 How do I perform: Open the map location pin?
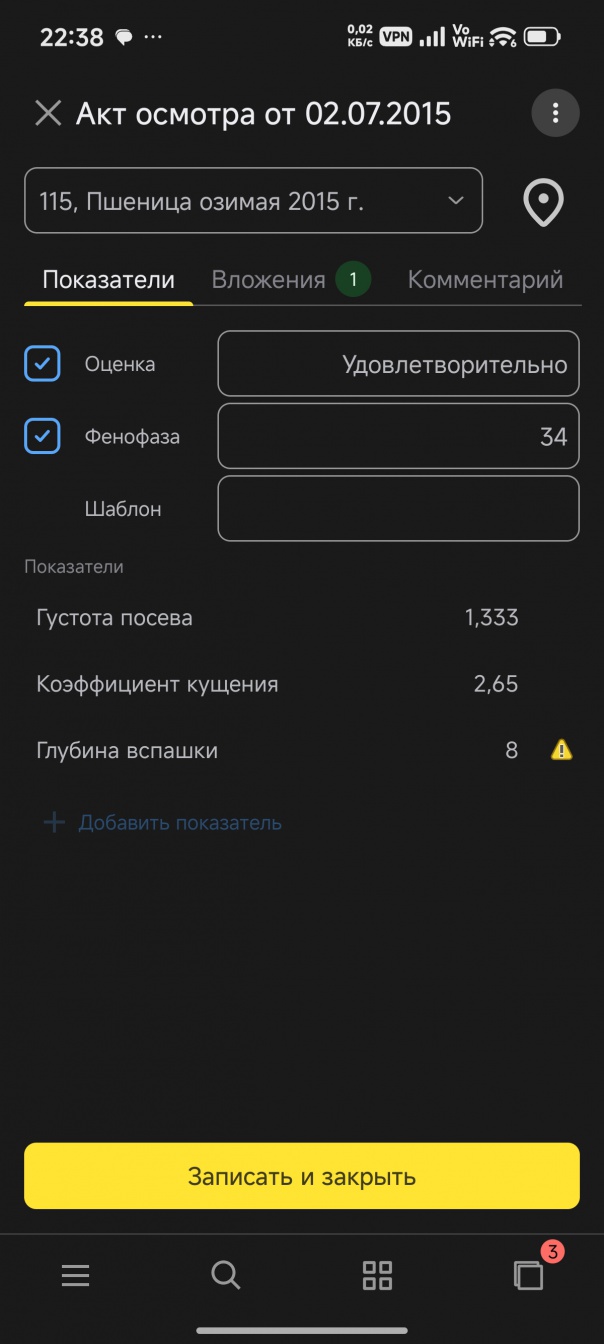pos(543,203)
